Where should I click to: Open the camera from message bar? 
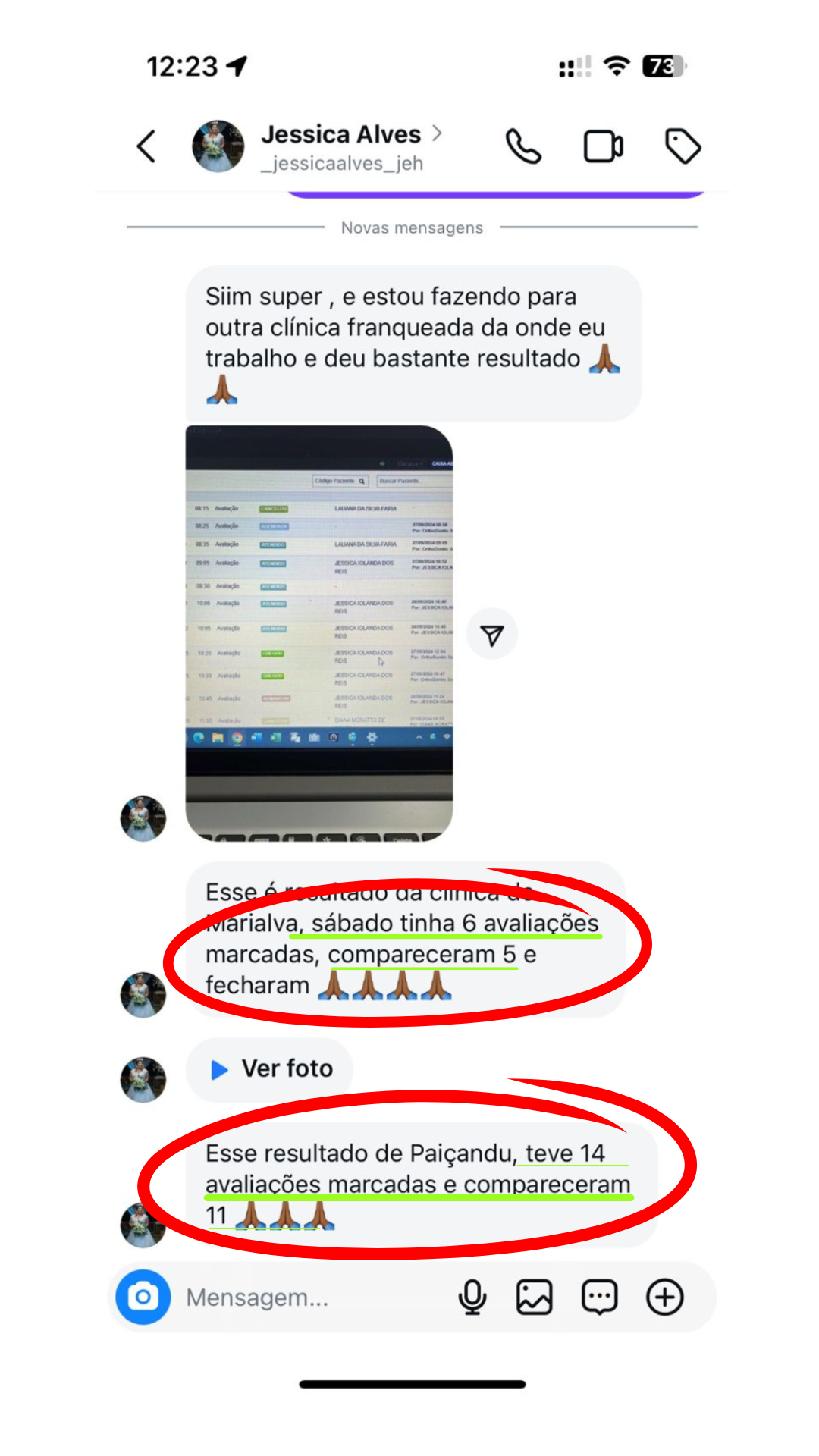(143, 1297)
